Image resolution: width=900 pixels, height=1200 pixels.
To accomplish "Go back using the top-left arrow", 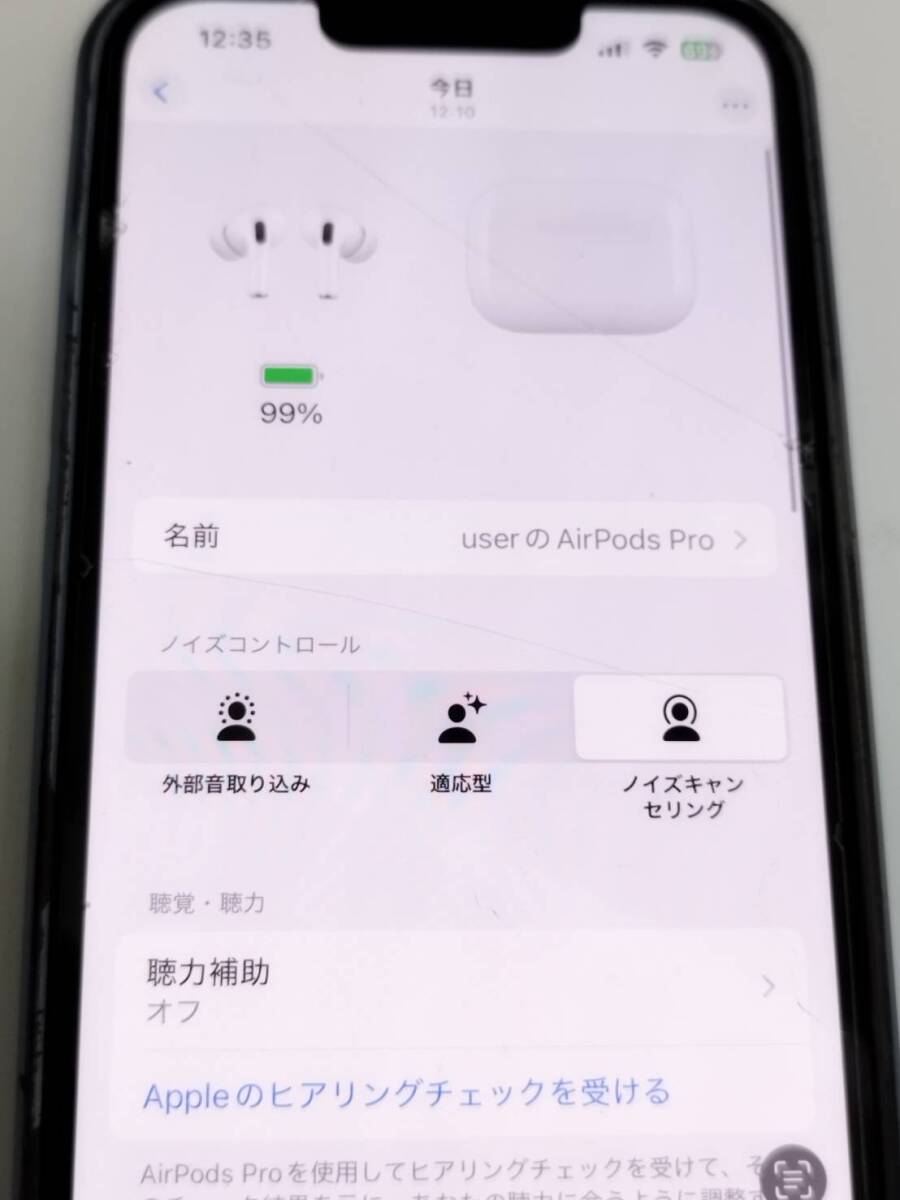I will pyautogui.click(x=161, y=92).
